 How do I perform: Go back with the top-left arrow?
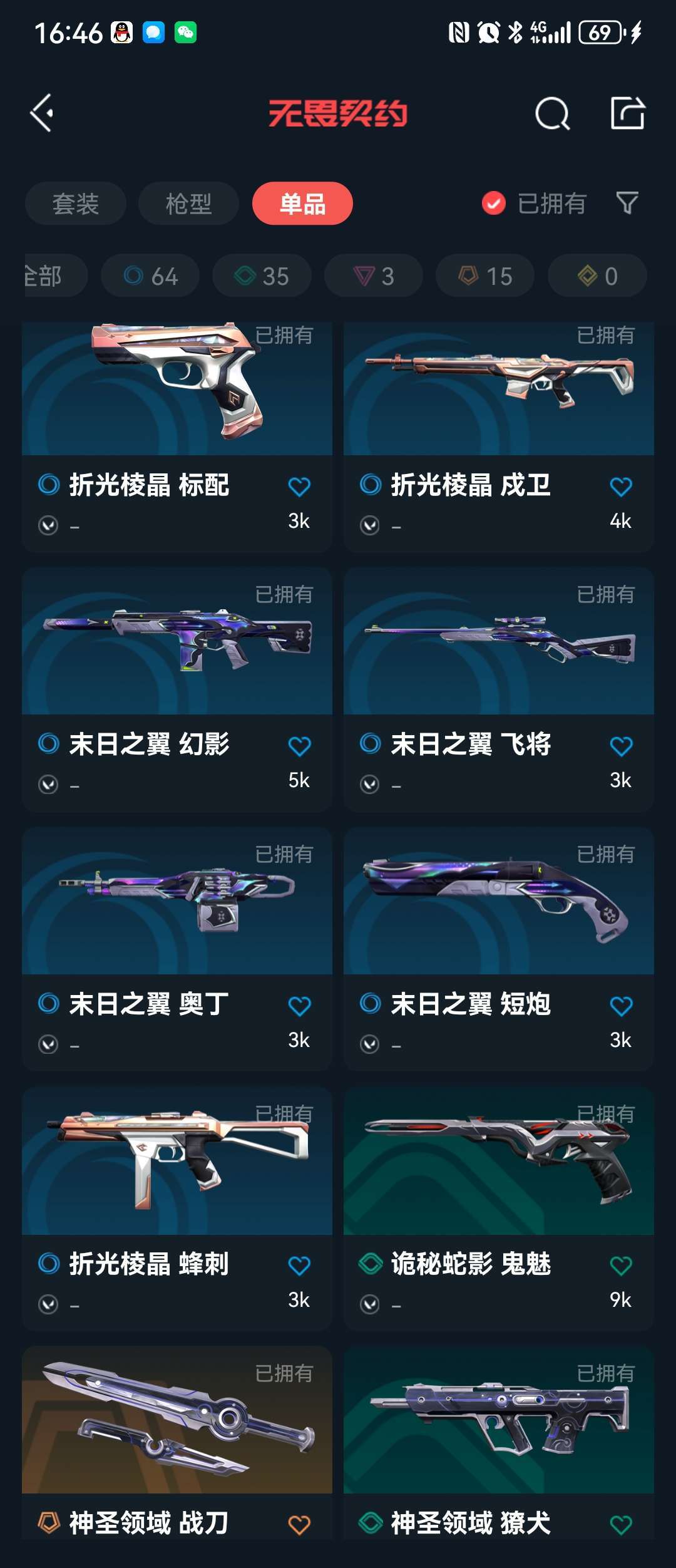[42, 113]
